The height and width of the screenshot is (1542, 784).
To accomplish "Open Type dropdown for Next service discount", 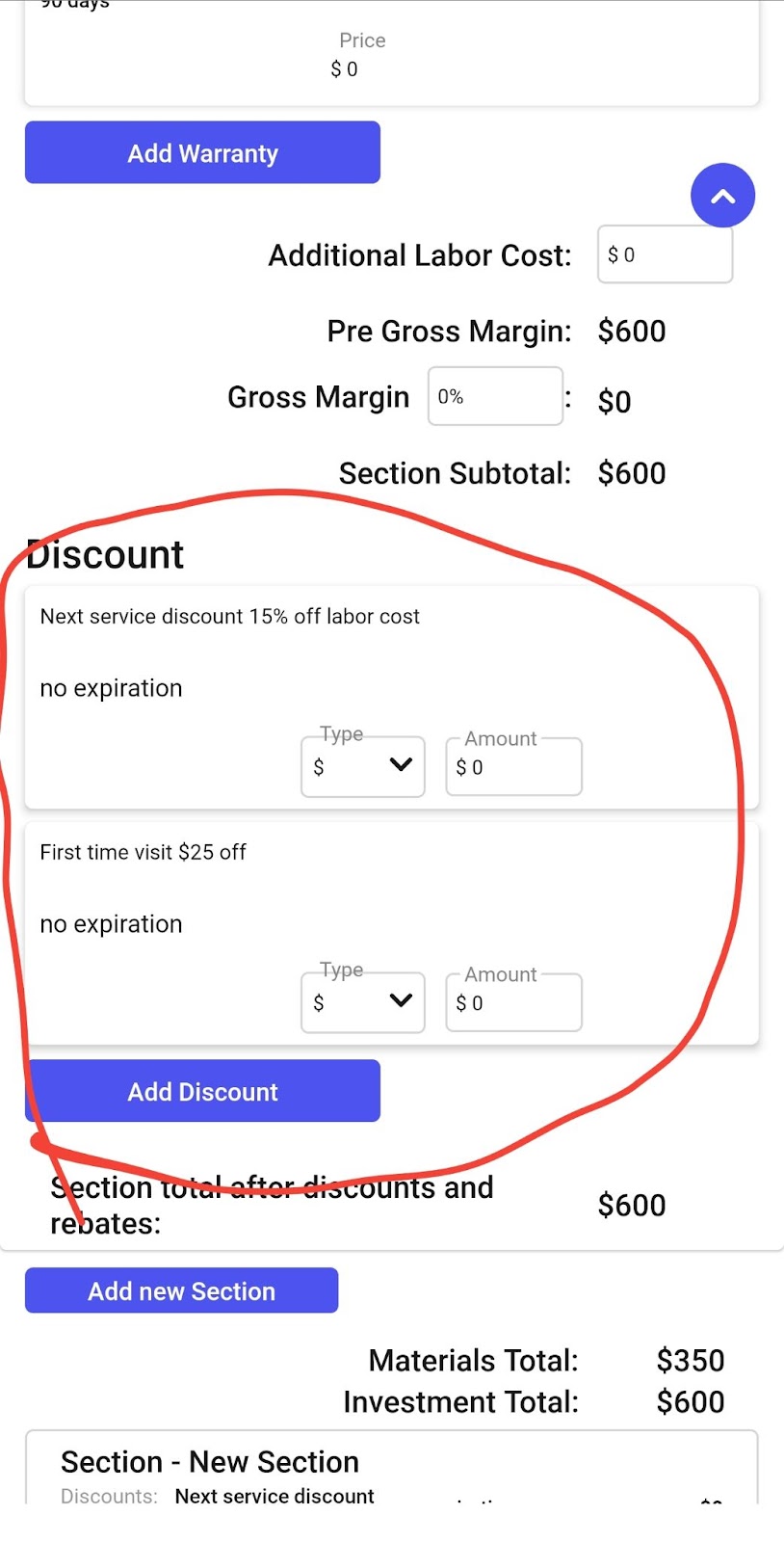I will pos(363,766).
